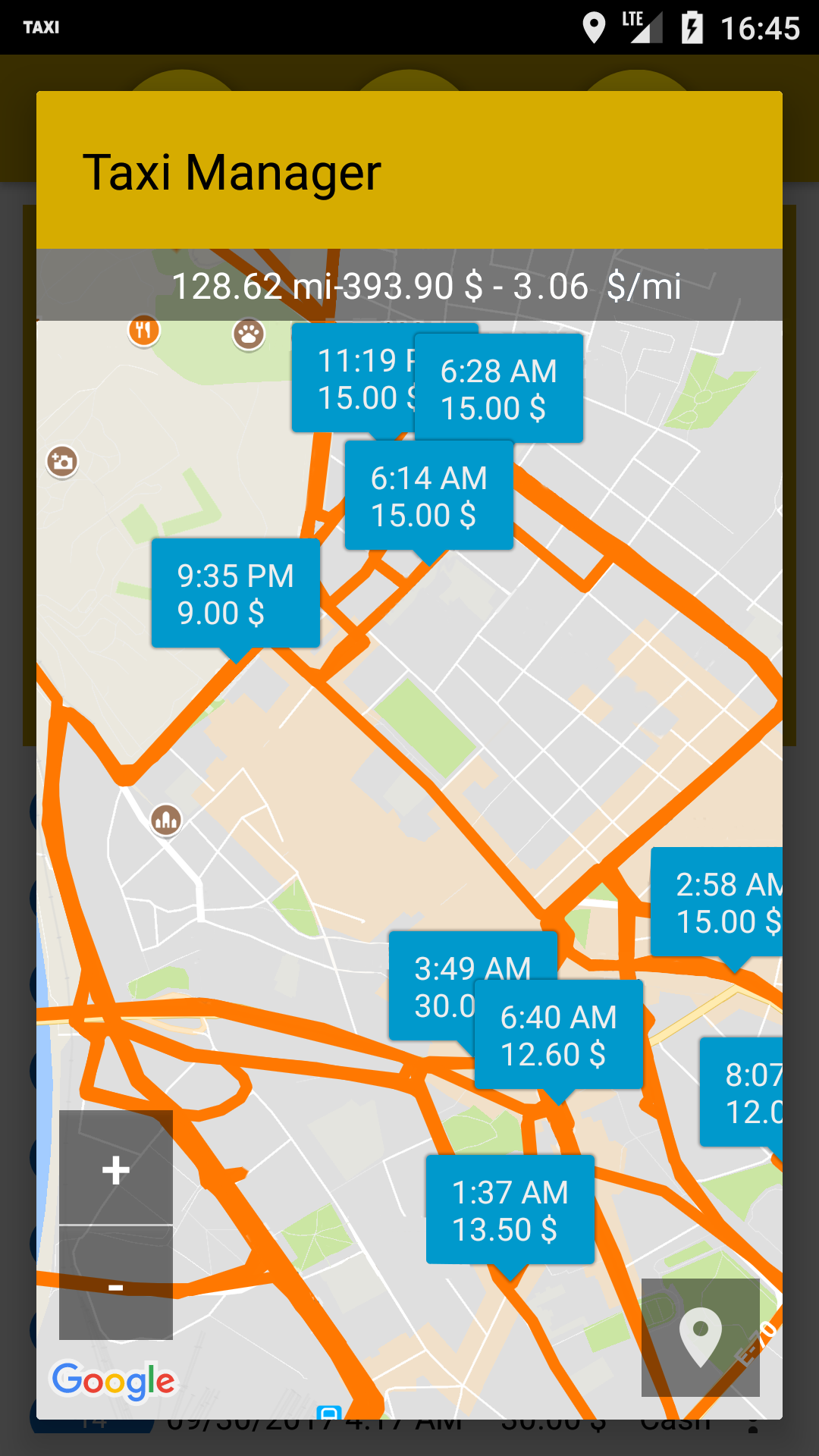Select the 6:14 AM 15.00 $ marker
Viewport: 819px width, 1456px height.
(x=429, y=497)
